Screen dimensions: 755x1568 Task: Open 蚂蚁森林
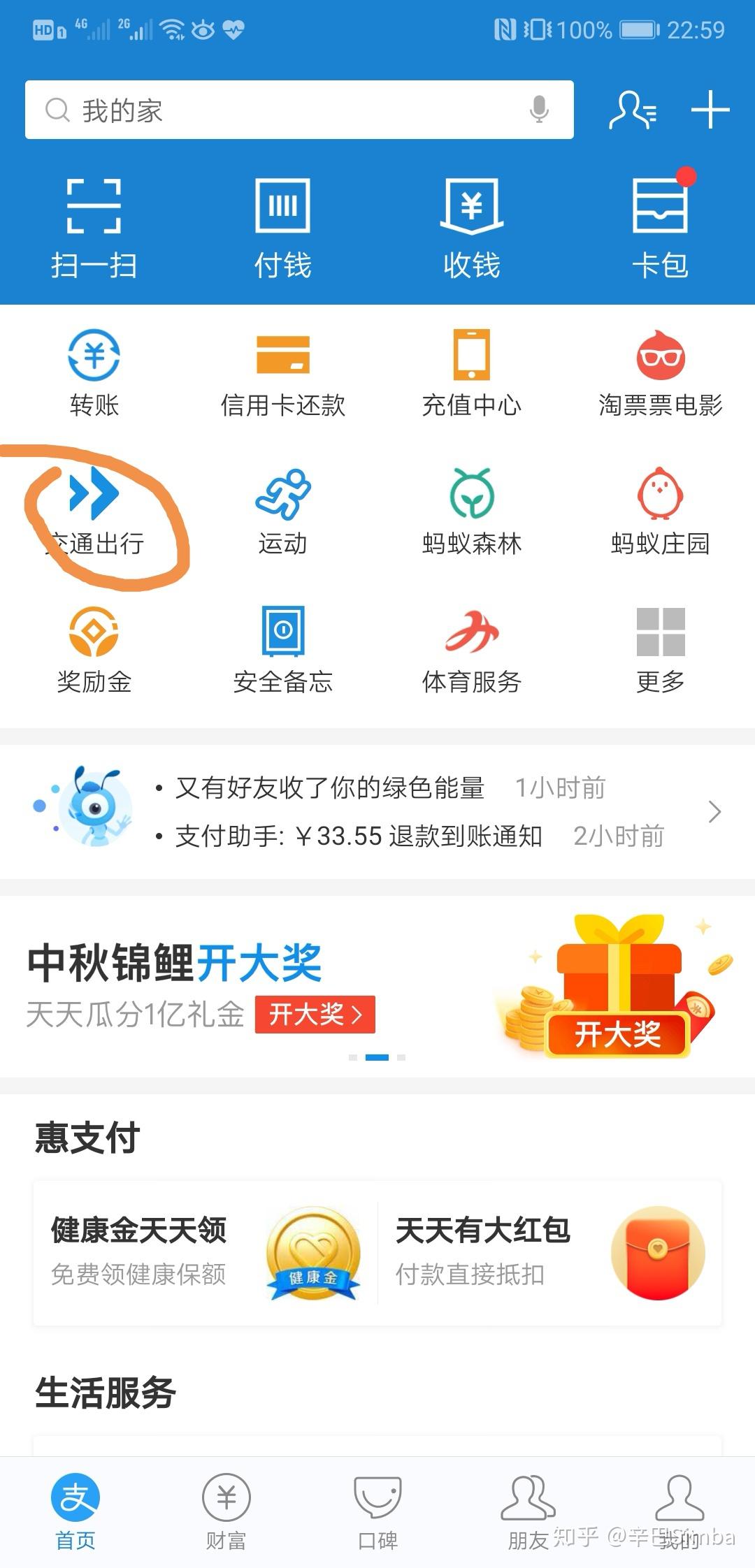[x=471, y=512]
